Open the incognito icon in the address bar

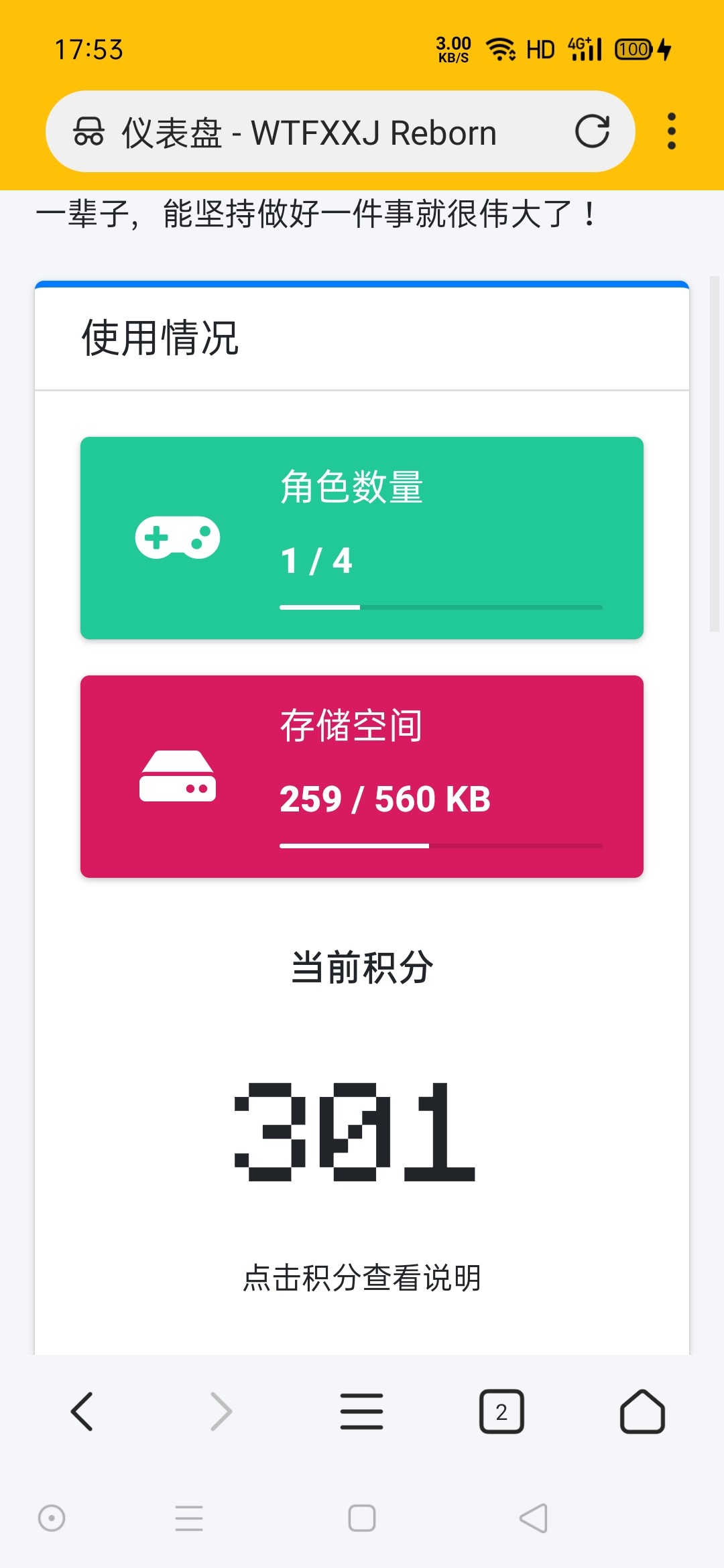[88, 131]
